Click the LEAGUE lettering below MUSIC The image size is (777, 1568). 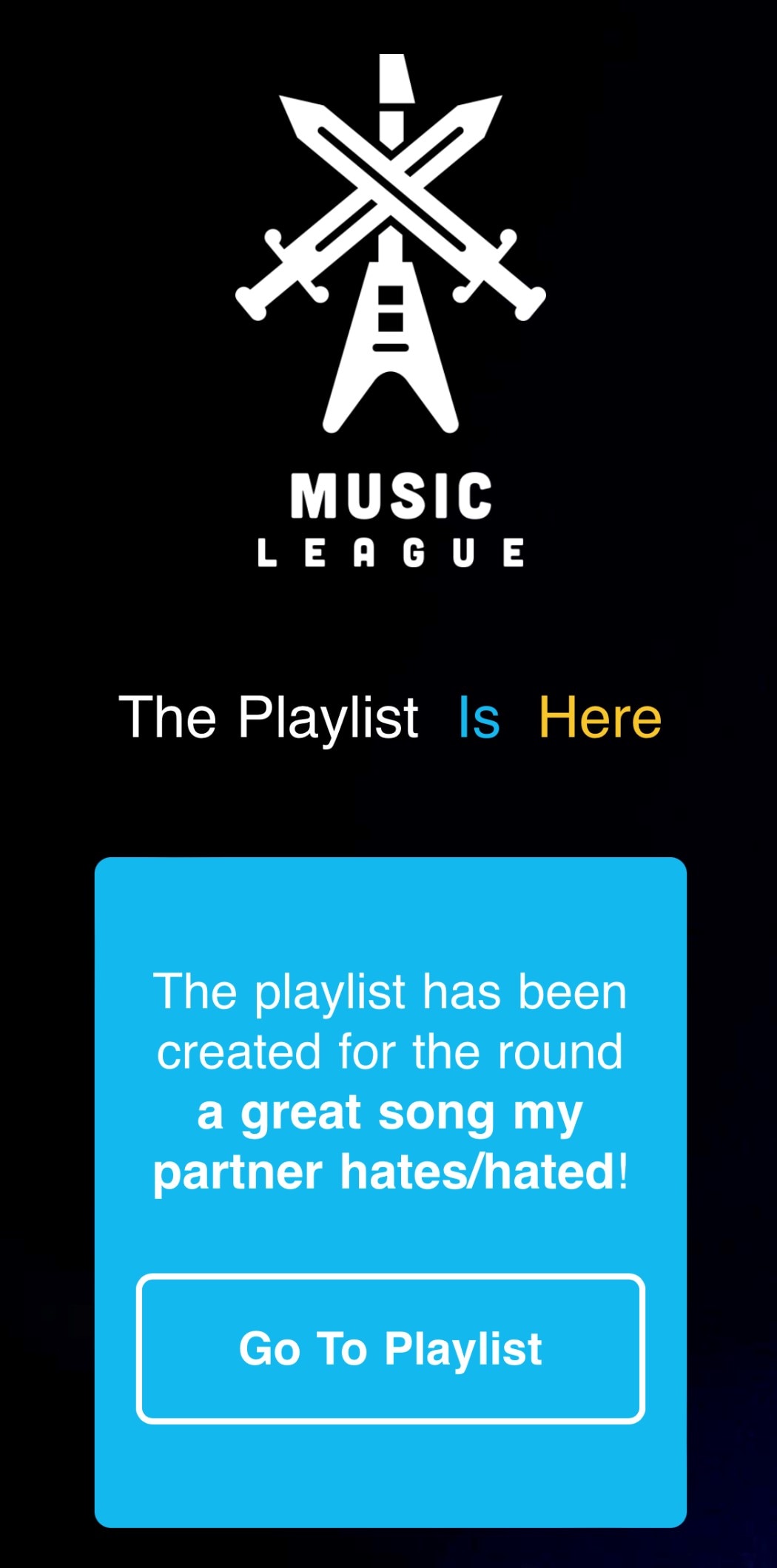pyautogui.click(x=388, y=552)
